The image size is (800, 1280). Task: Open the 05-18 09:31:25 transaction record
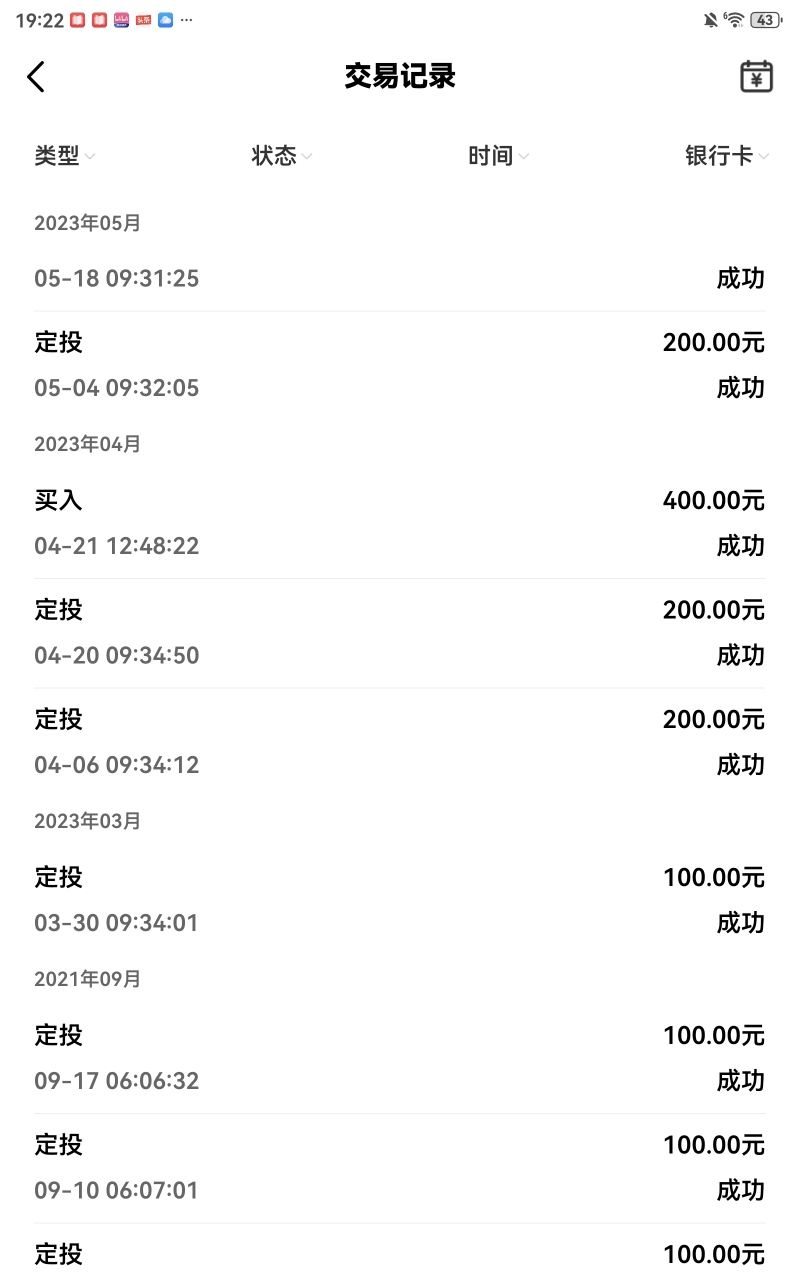pos(400,278)
